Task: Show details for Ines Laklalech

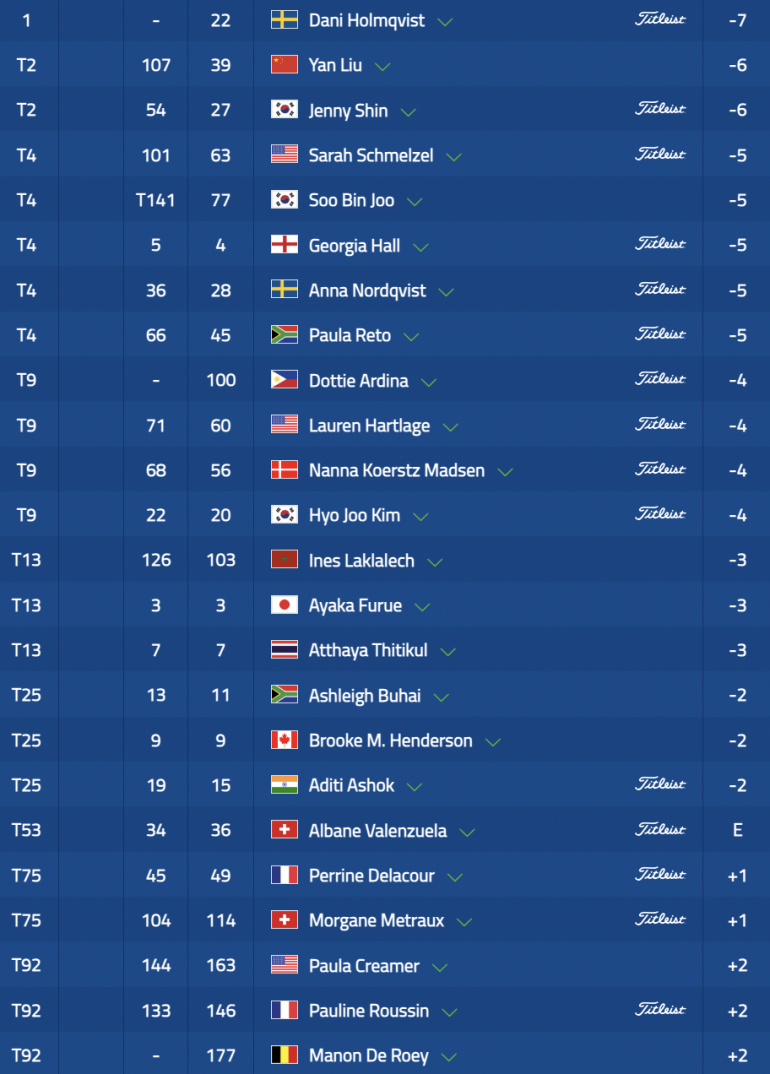Action: pos(434,562)
